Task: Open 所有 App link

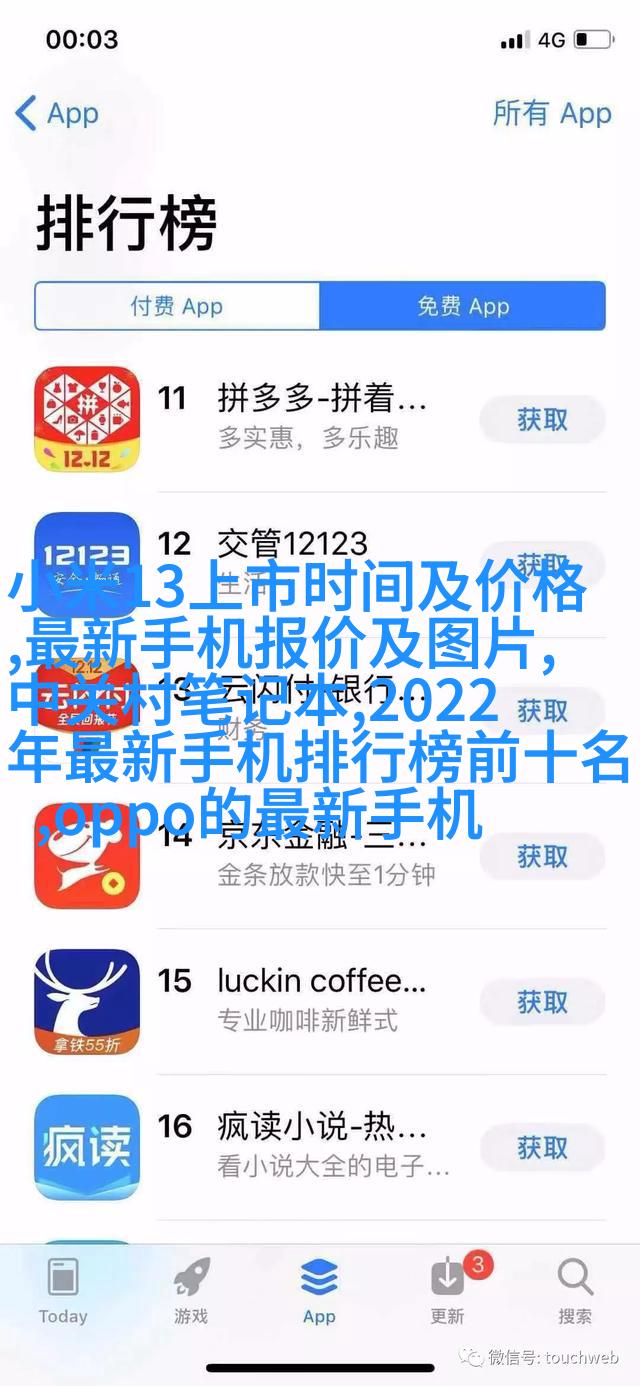Action: (x=551, y=113)
